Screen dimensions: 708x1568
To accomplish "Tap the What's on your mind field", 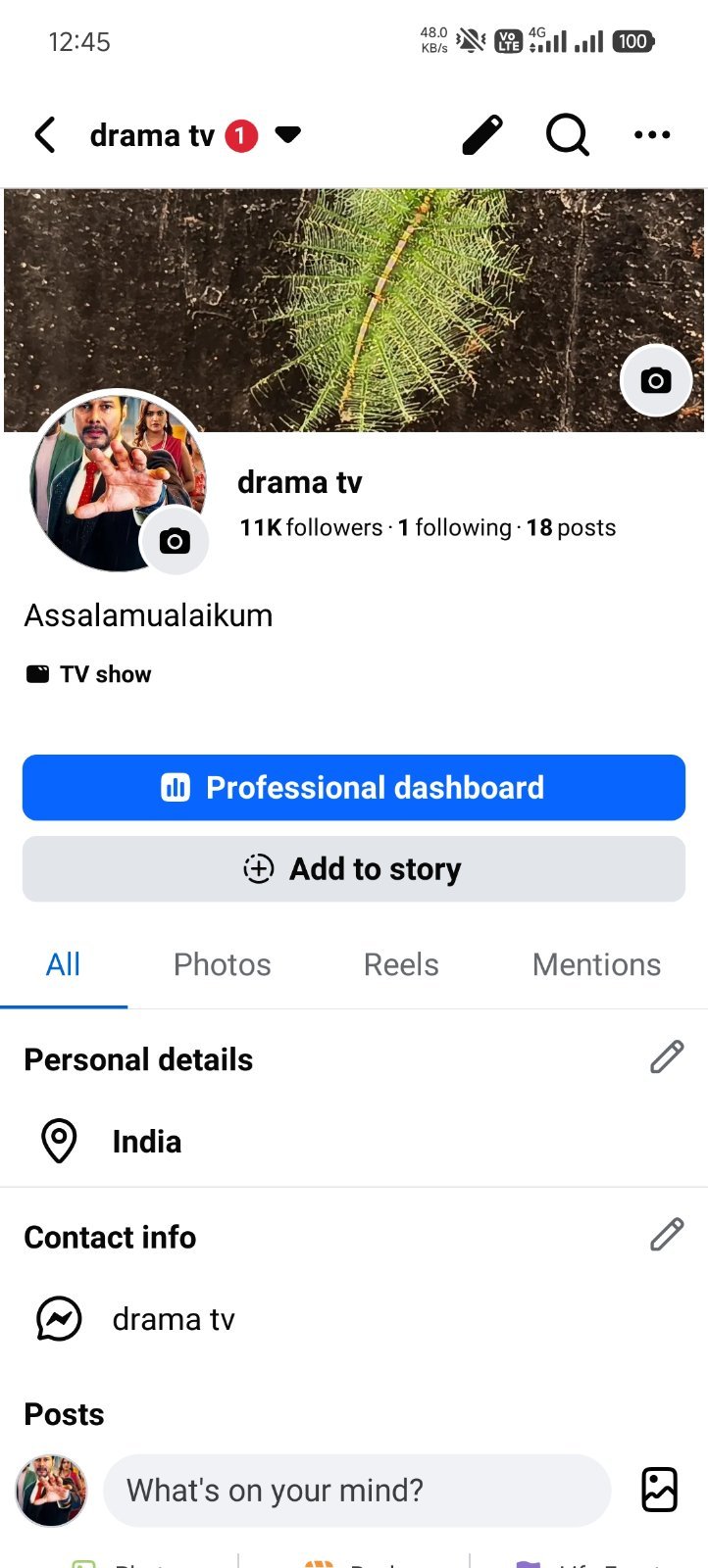I will [357, 1491].
